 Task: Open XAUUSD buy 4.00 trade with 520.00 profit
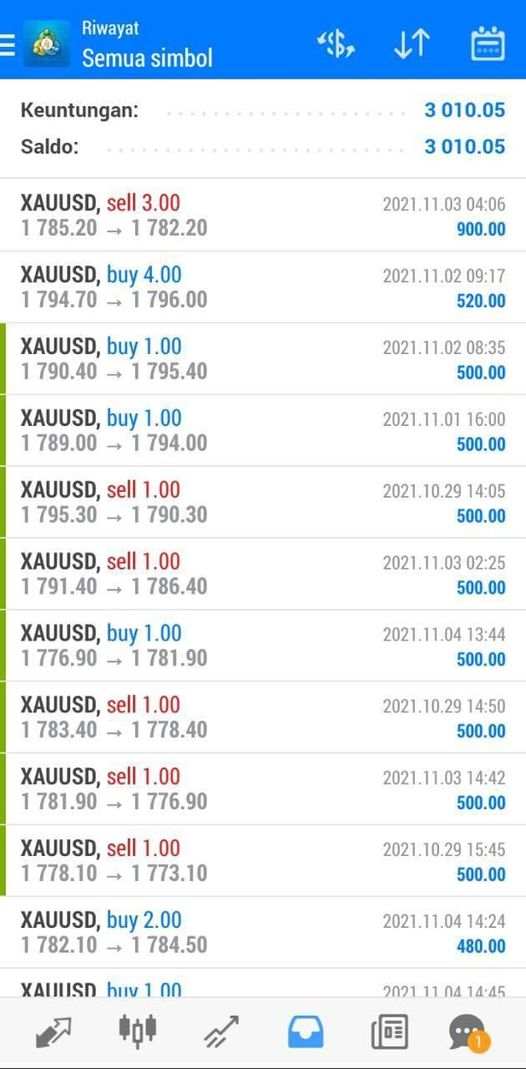pyautogui.click(x=263, y=287)
